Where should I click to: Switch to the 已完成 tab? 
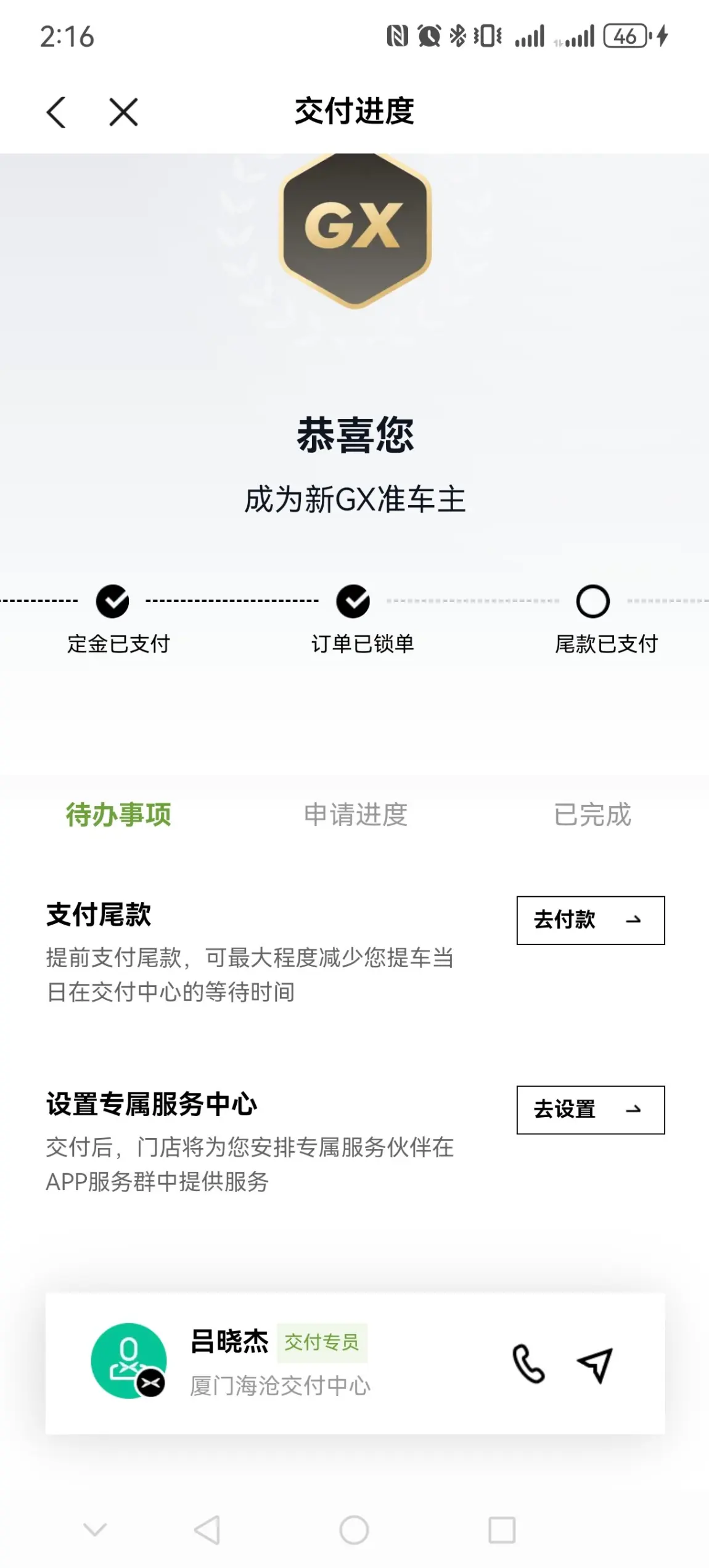click(x=592, y=815)
